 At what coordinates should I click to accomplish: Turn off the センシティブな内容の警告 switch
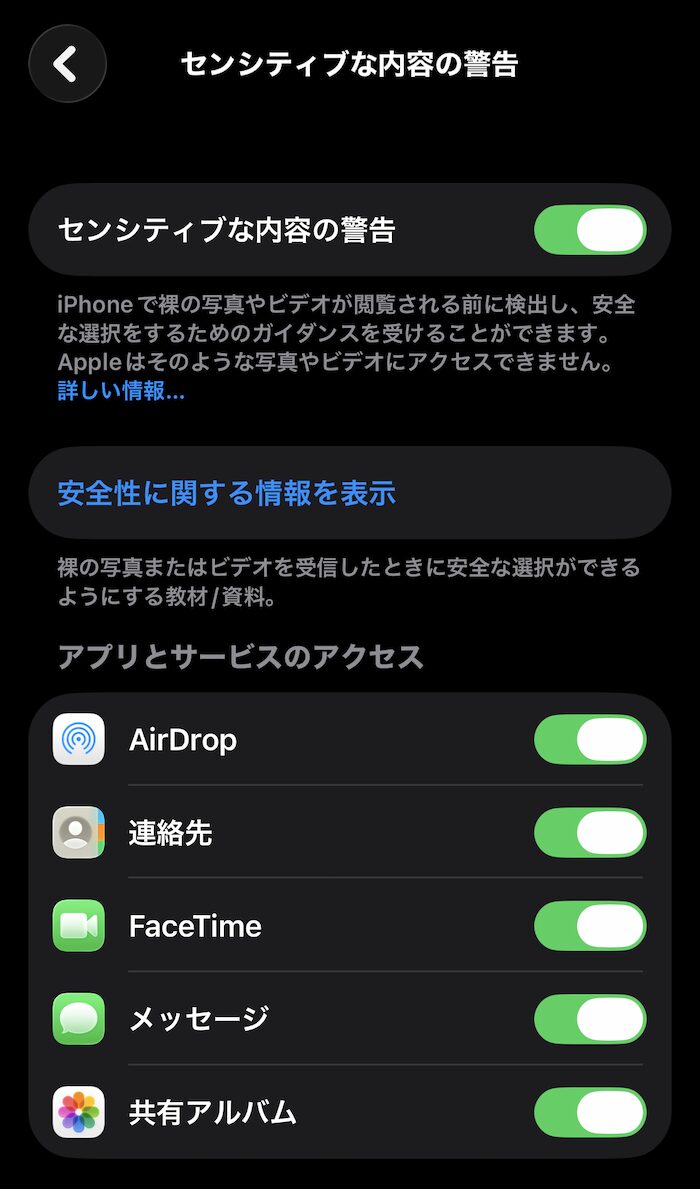point(590,229)
